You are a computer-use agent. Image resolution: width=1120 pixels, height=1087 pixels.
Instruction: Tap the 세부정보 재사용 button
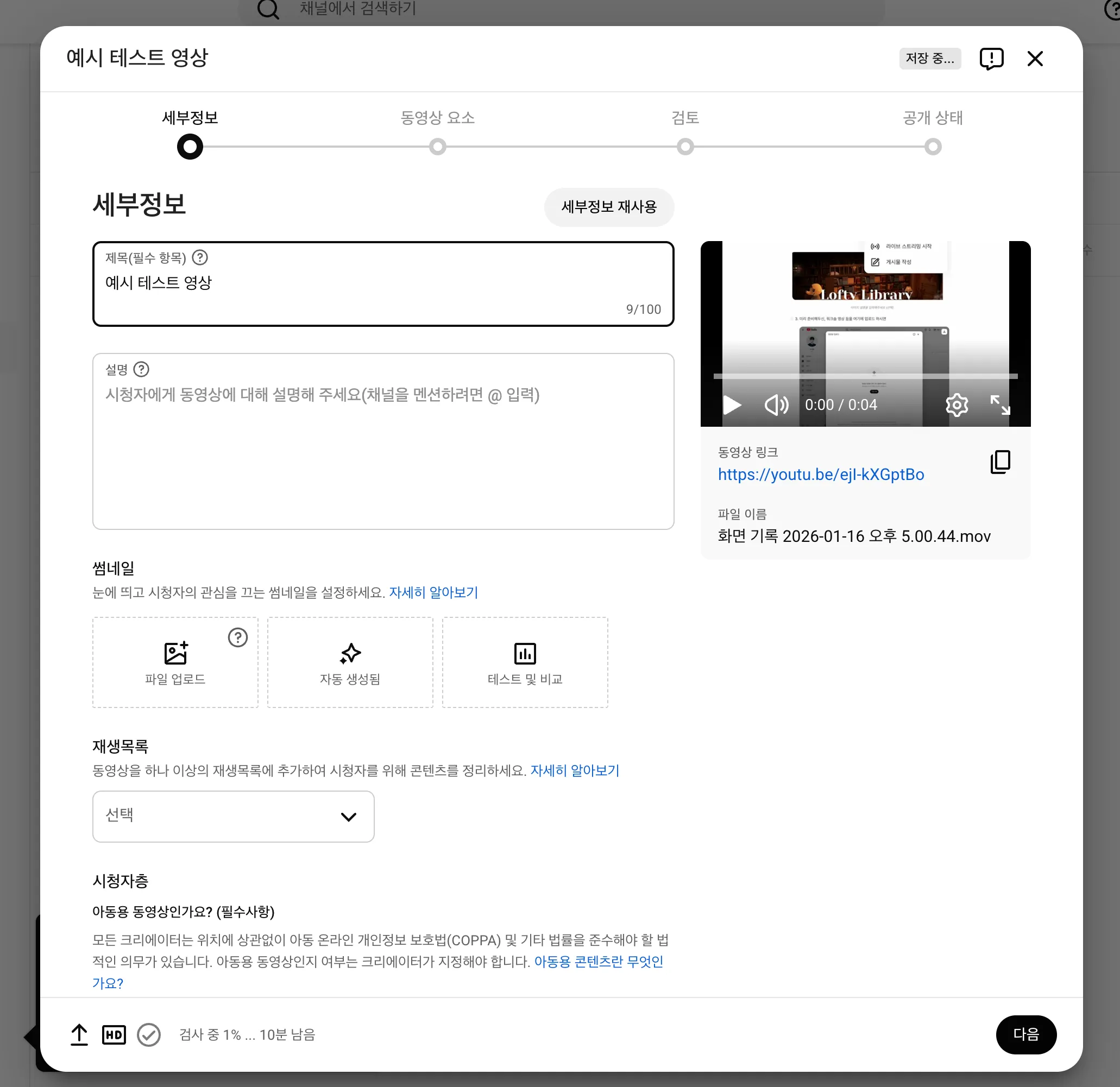point(608,207)
